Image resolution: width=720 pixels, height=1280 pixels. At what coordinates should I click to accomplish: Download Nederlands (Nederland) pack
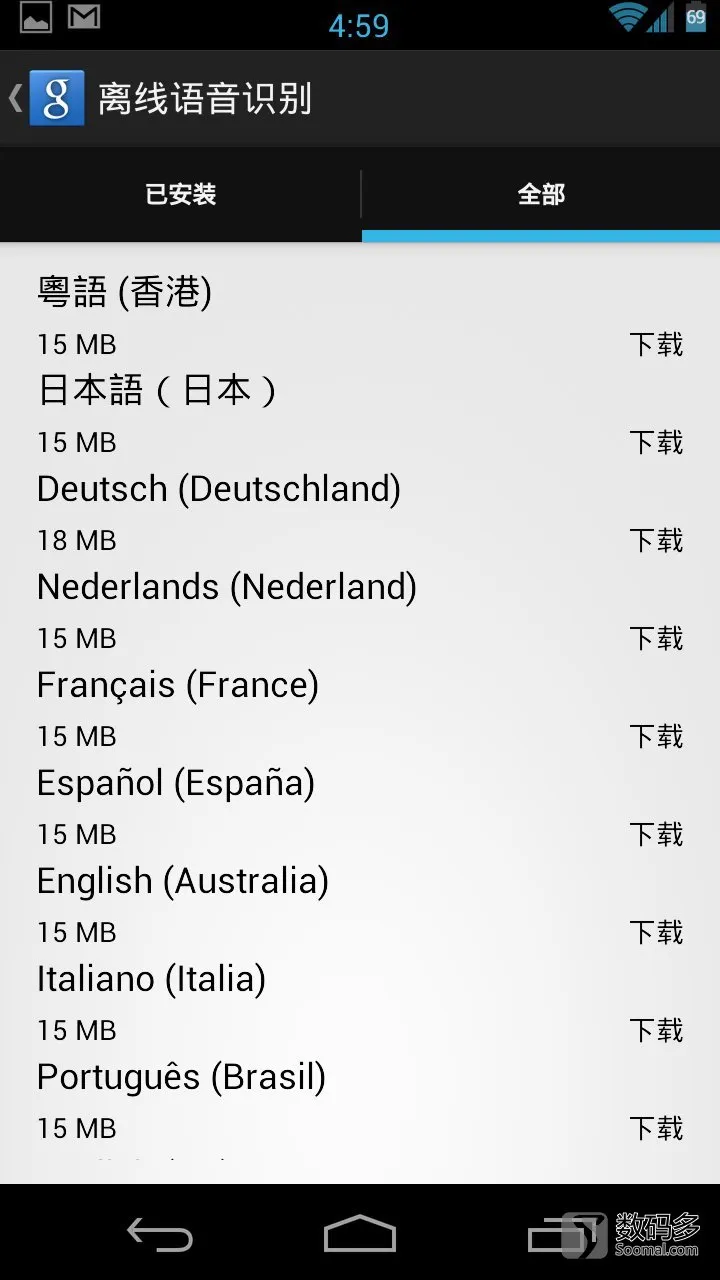coord(656,639)
